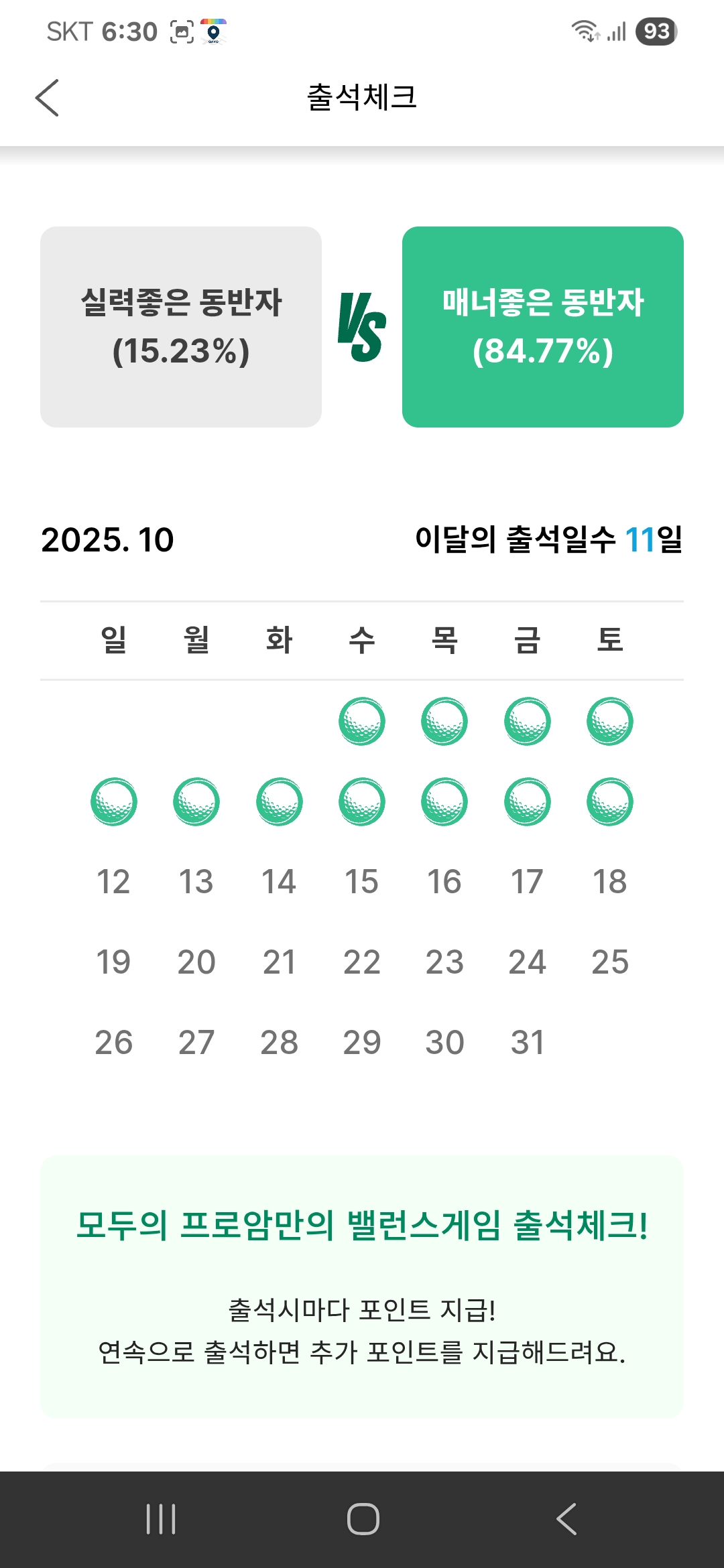
Task: Vote for 실력좋은 동반자 option
Action: click(x=181, y=327)
